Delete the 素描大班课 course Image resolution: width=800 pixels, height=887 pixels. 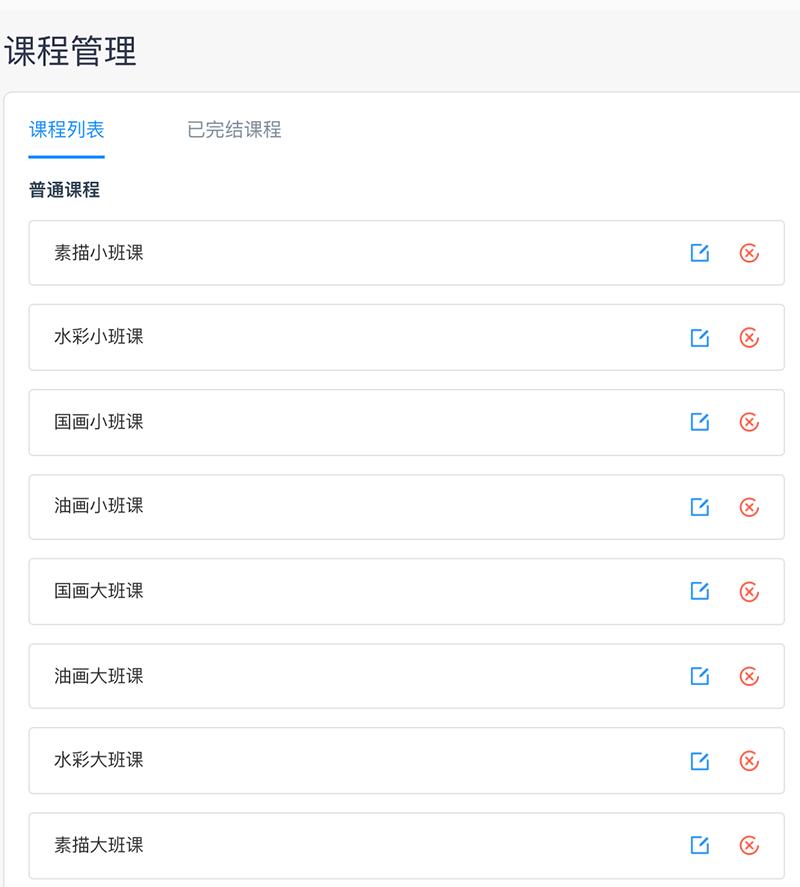click(748, 846)
